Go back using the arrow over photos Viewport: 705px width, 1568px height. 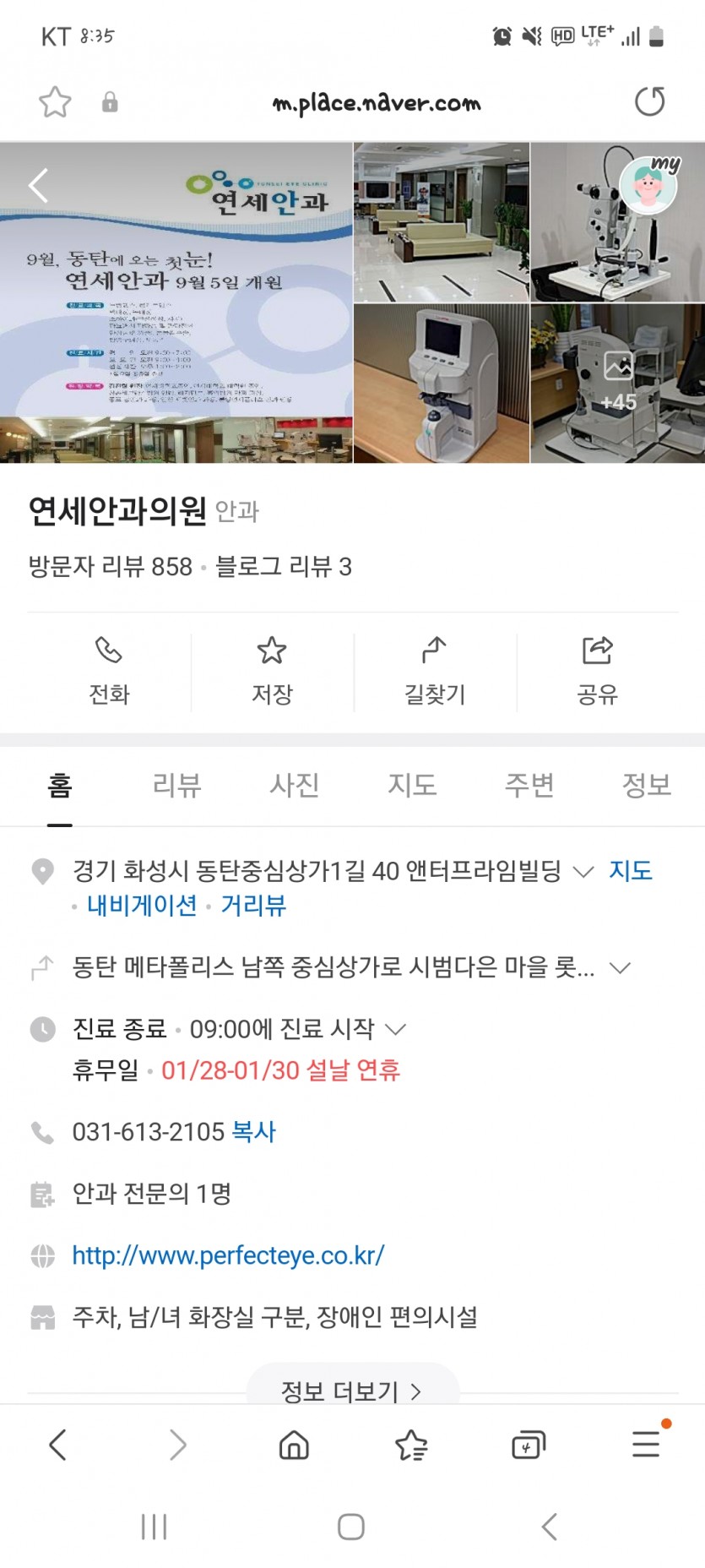coord(38,184)
